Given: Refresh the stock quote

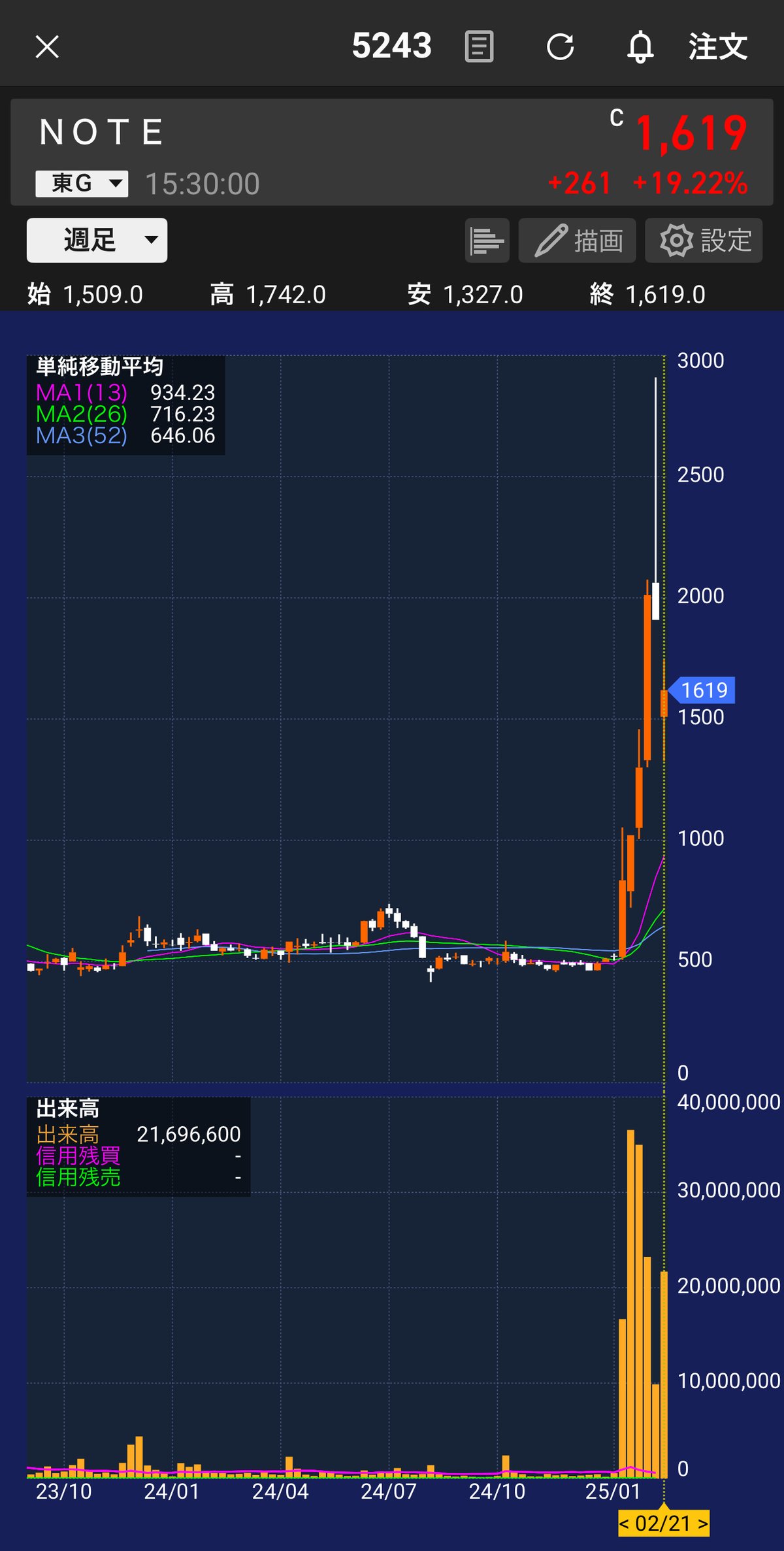Looking at the screenshot, I should [560, 47].
